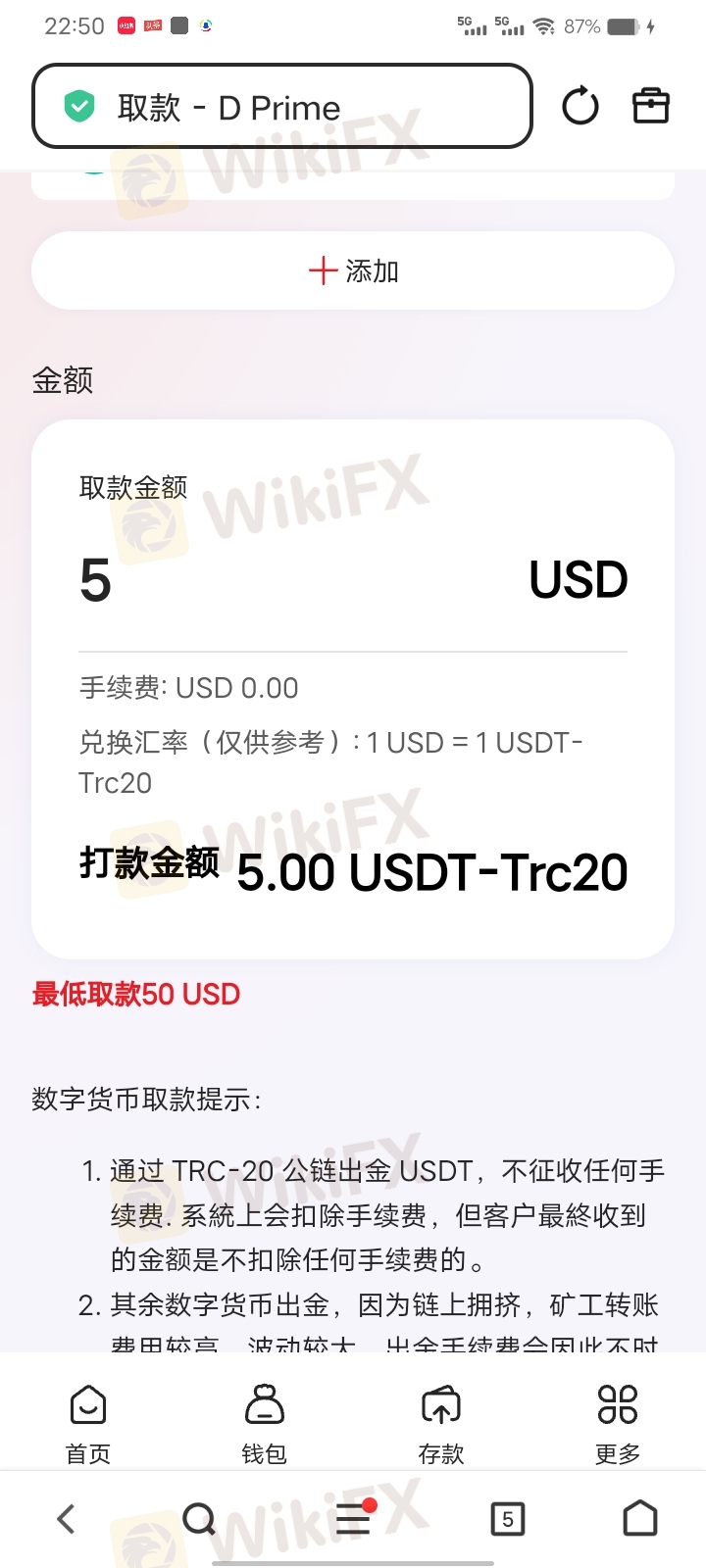Go to the 首页 home tab
This screenshot has height=1568, width=706.
(x=88, y=1425)
